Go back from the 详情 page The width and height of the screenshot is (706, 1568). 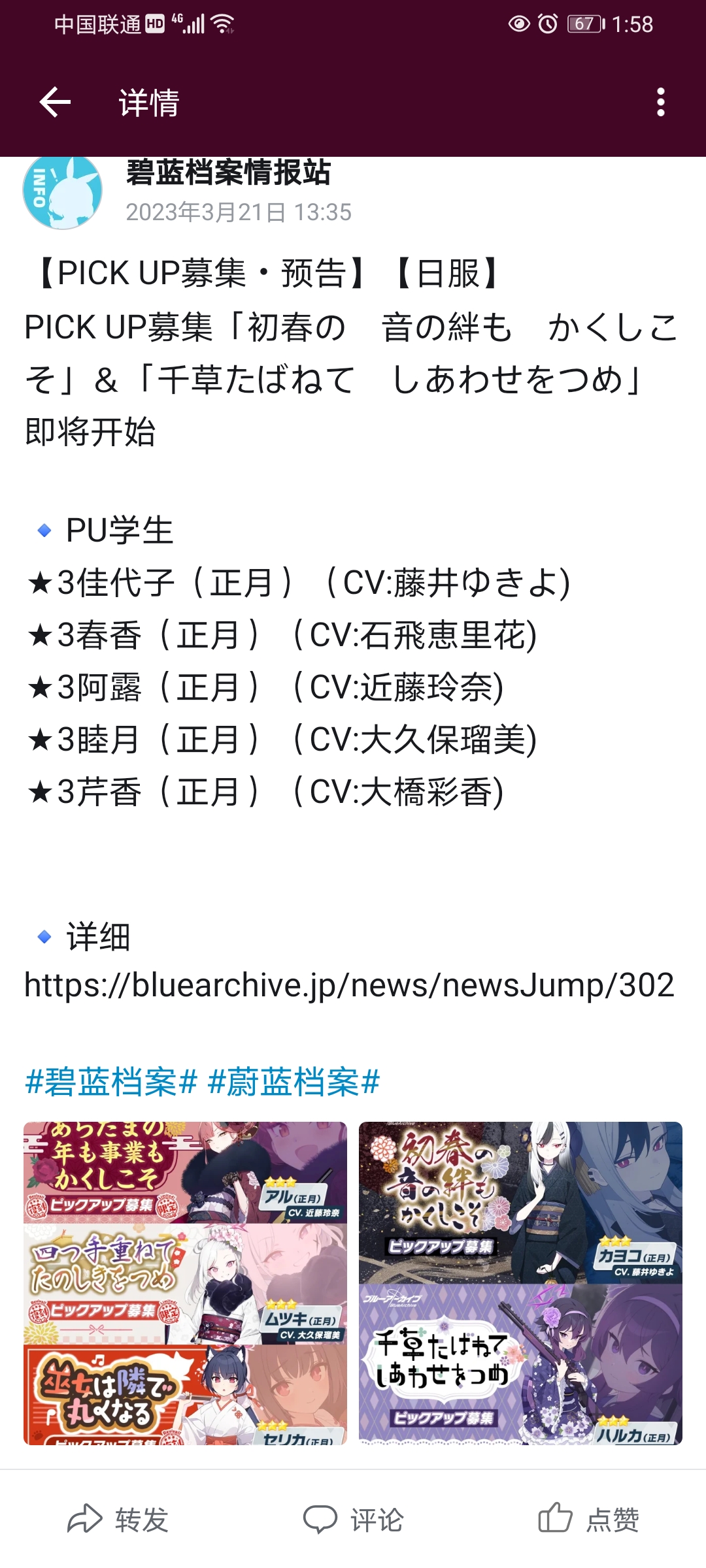click(x=55, y=103)
